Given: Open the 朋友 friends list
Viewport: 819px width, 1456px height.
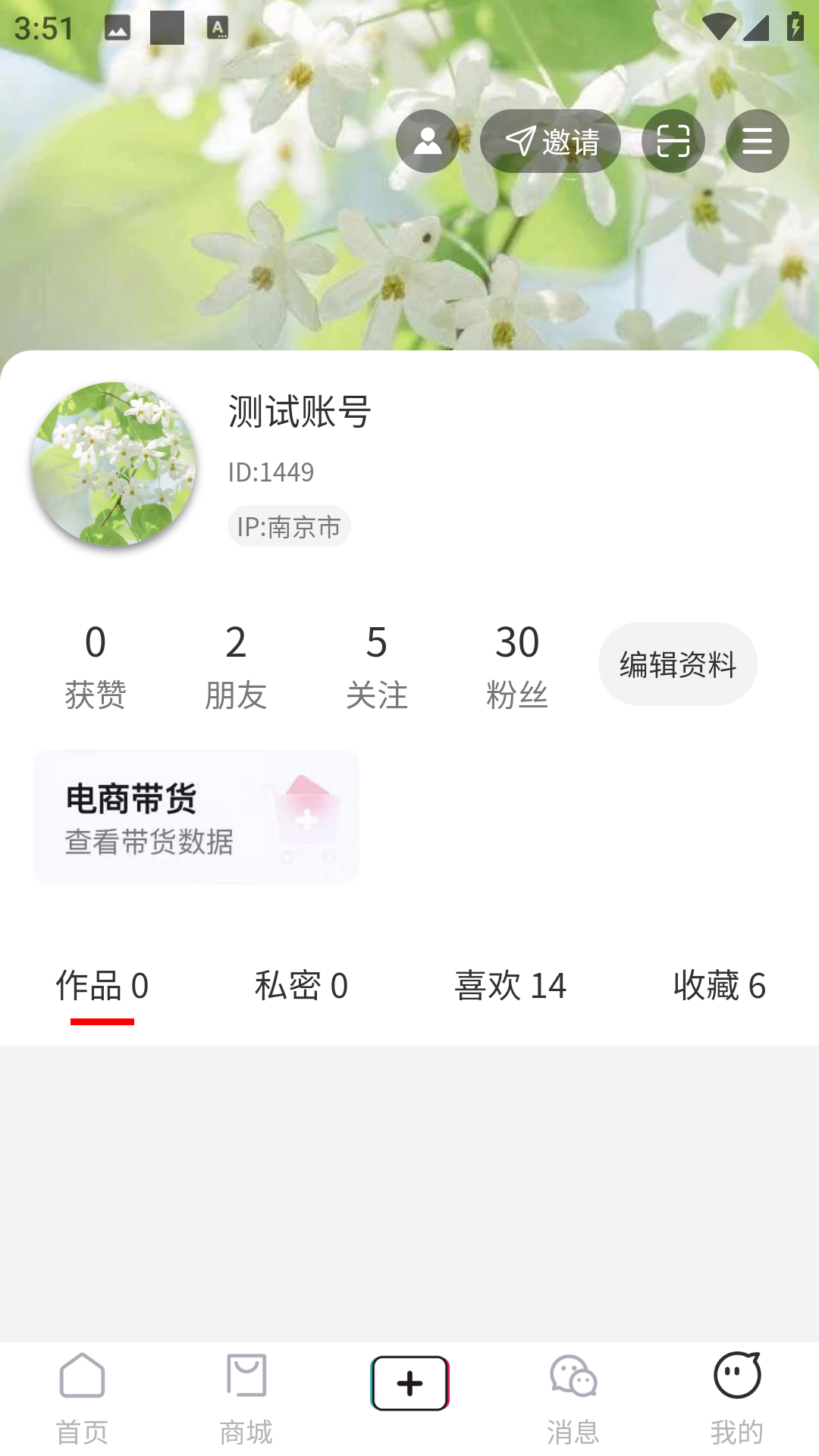Looking at the screenshot, I should (236, 665).
